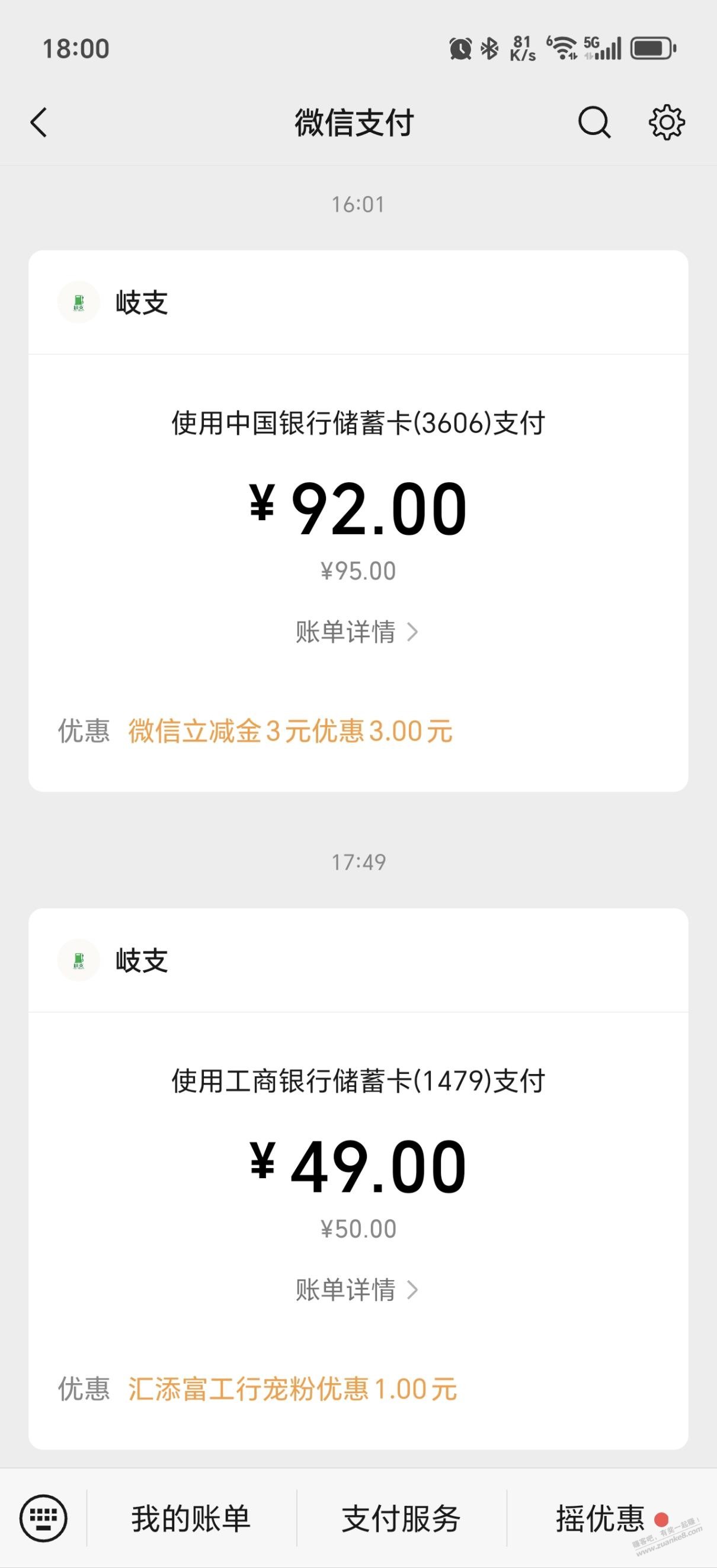Open 岐支 header on the ¥49.00 card

click(x=141, y=960)
